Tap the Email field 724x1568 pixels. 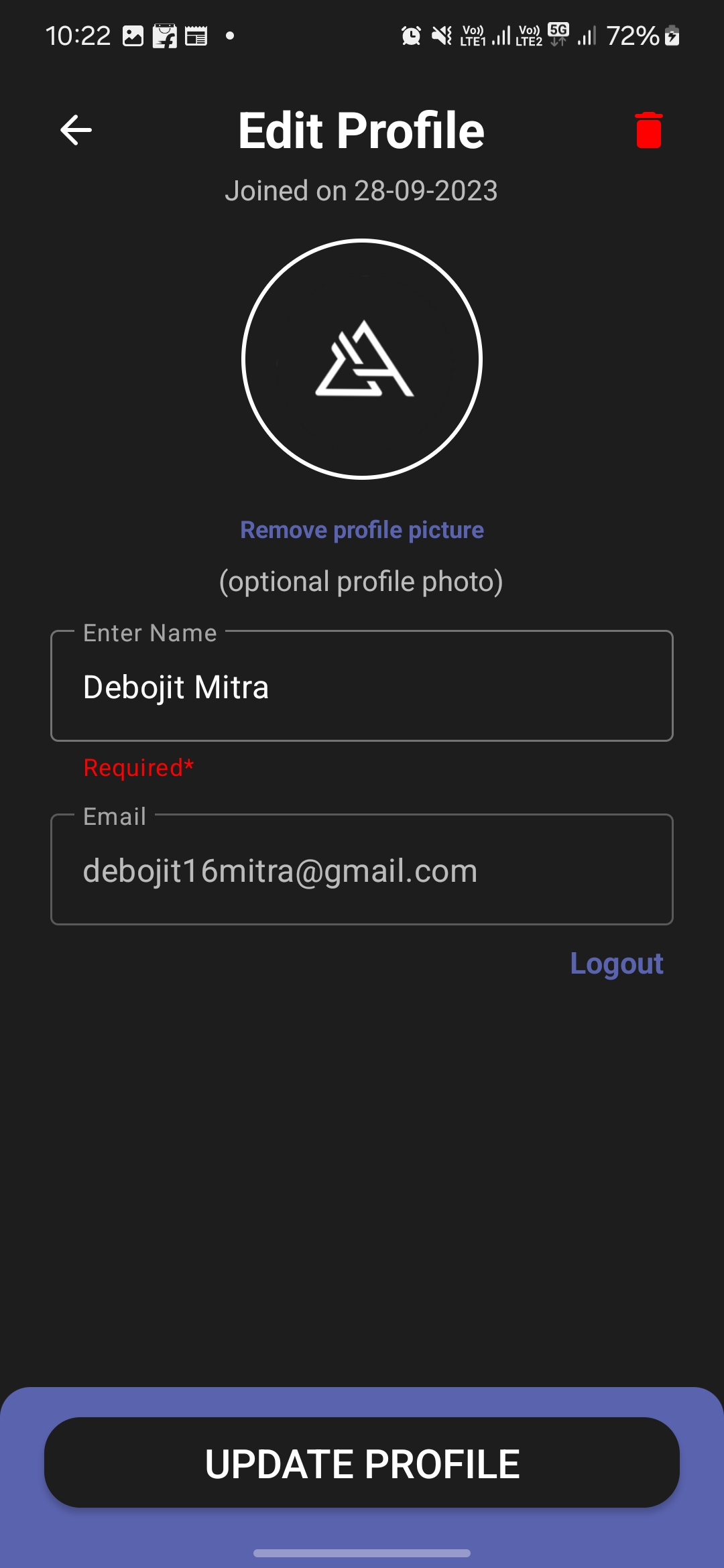click(x=362, y=870)
